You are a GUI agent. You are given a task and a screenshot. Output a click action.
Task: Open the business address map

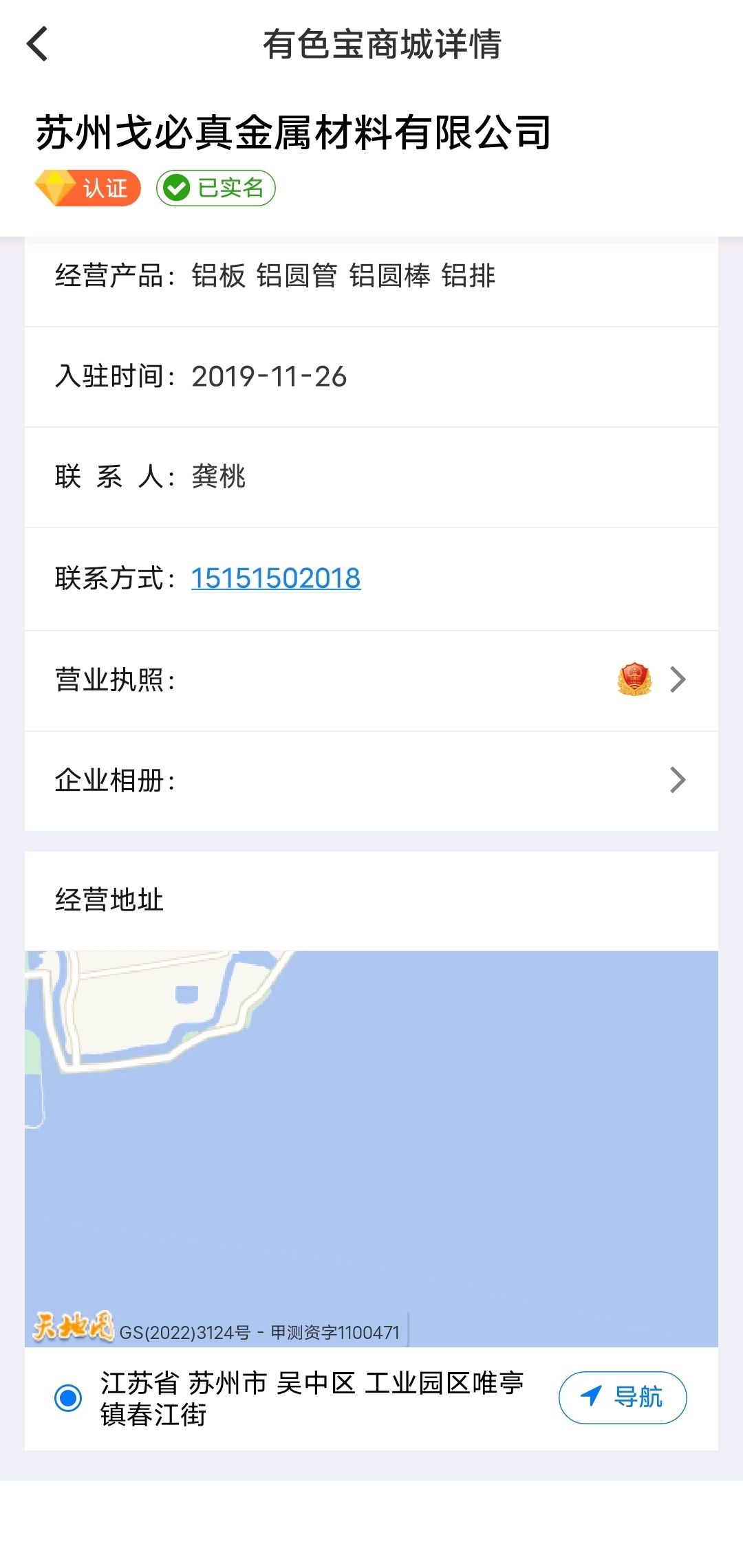[371, 1148]
